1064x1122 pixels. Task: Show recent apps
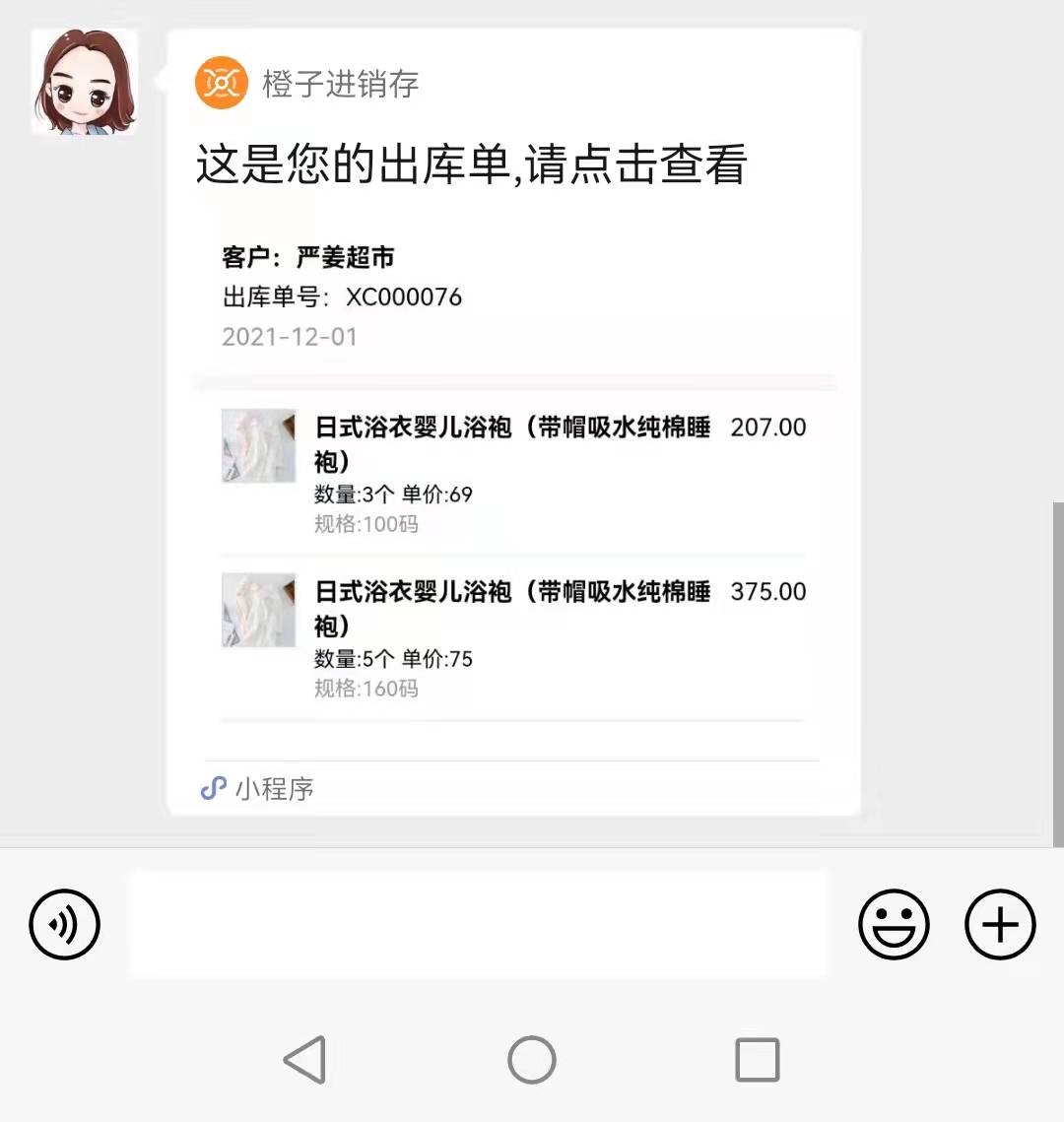758,1060
